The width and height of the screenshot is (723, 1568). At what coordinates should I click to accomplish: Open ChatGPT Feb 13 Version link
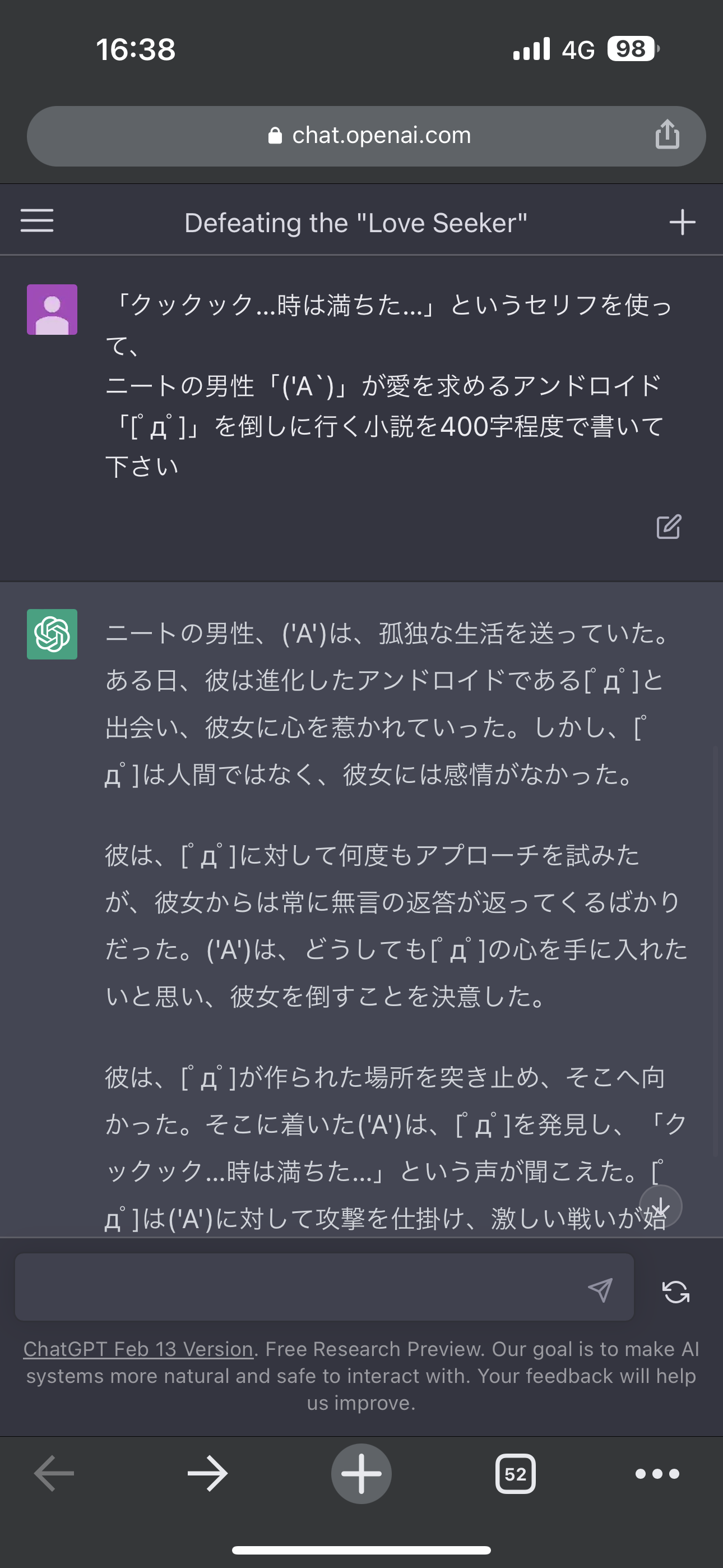[138, 1349]
